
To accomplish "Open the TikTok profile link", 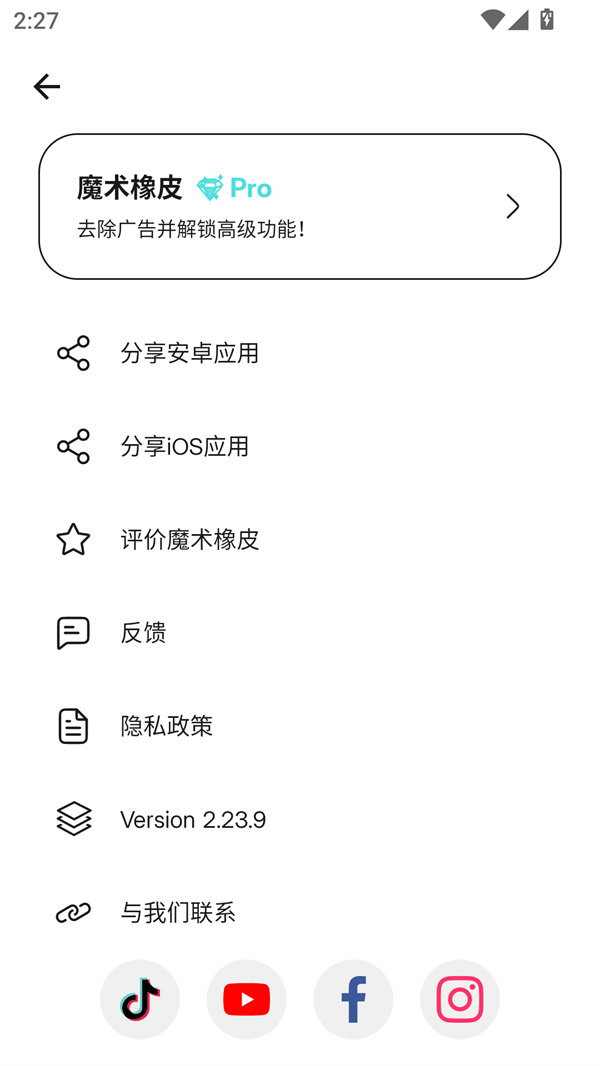I will coord(140,999).
